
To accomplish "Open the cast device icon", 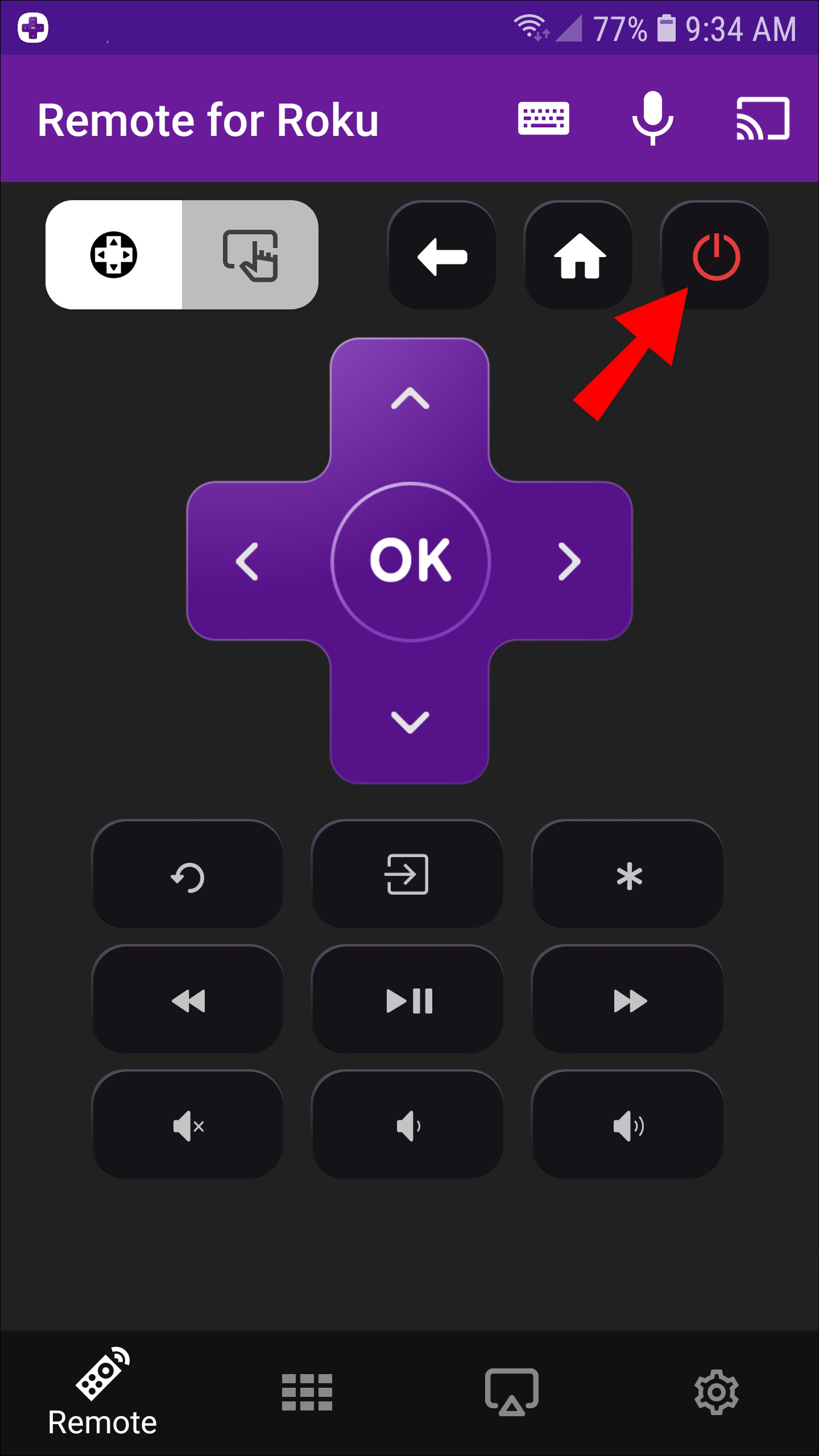I will pos(763,118).
